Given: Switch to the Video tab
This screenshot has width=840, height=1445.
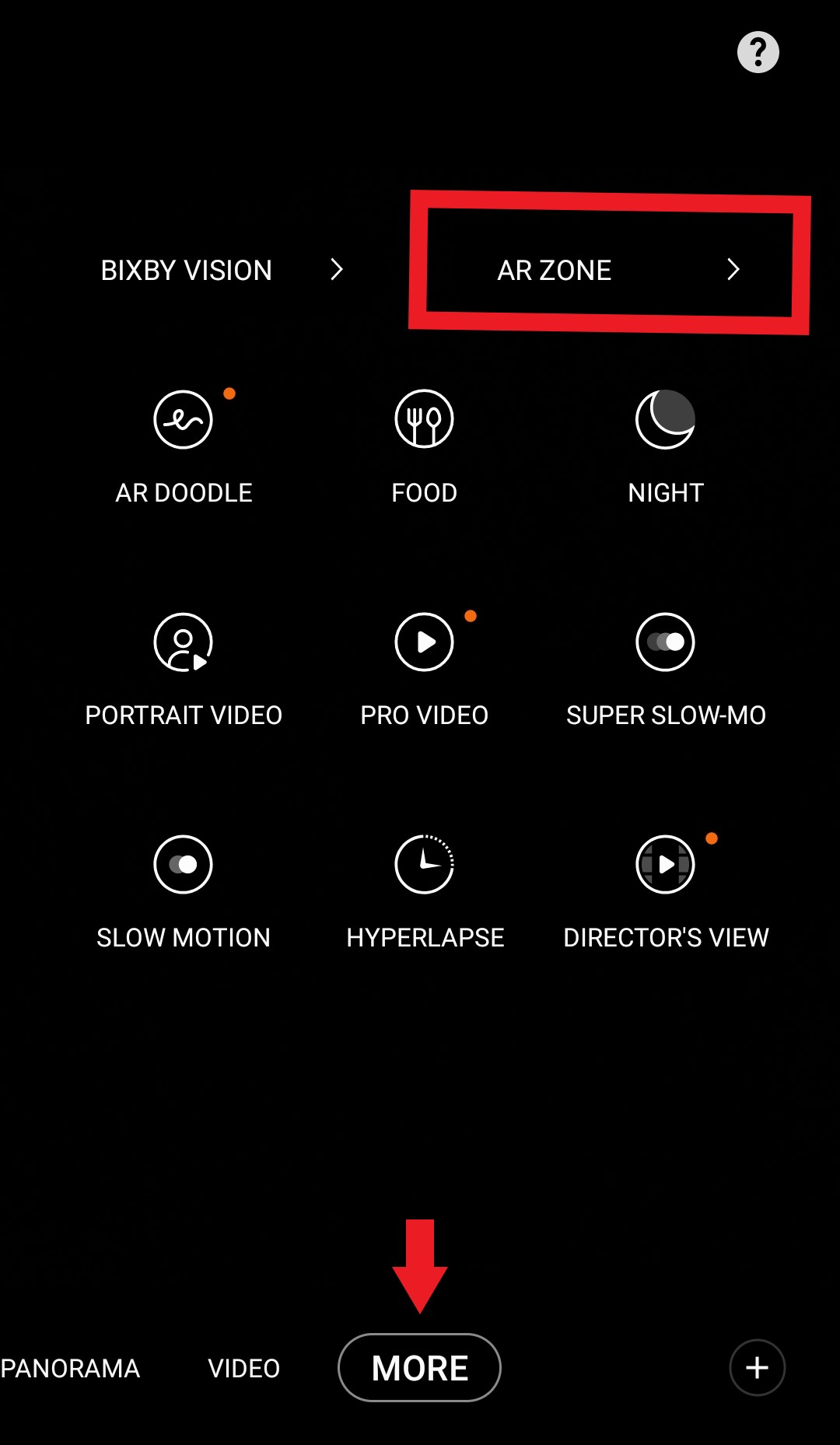Looking at the screenshot, I should [x=243, y=1368].
